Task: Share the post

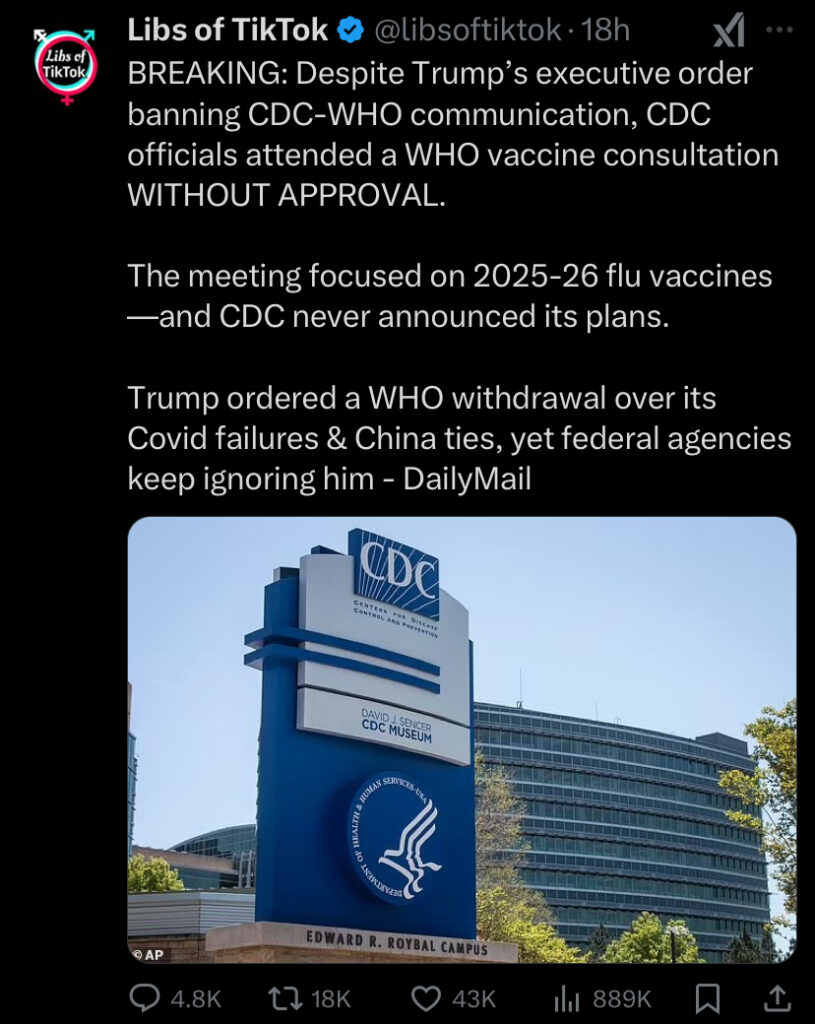Action: (776, 998)
